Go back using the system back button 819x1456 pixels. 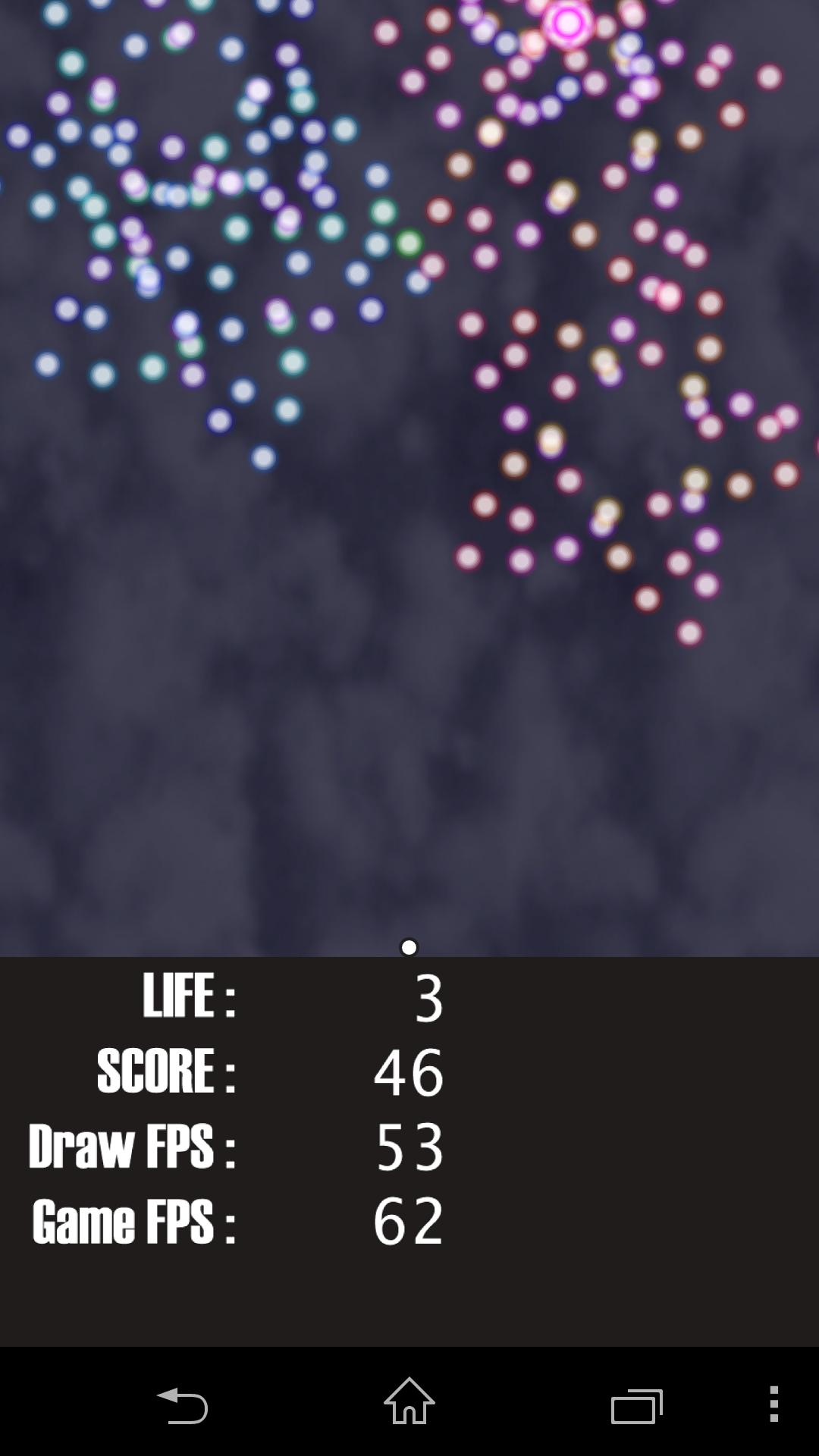tap(182, 1404)
